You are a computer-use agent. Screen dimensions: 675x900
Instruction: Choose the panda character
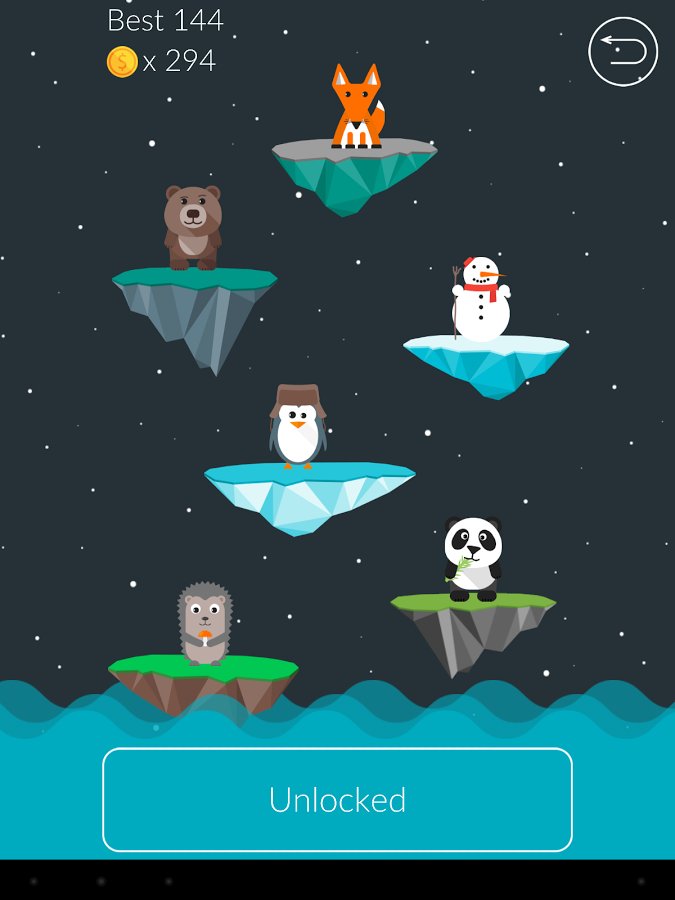pos(472,559)
